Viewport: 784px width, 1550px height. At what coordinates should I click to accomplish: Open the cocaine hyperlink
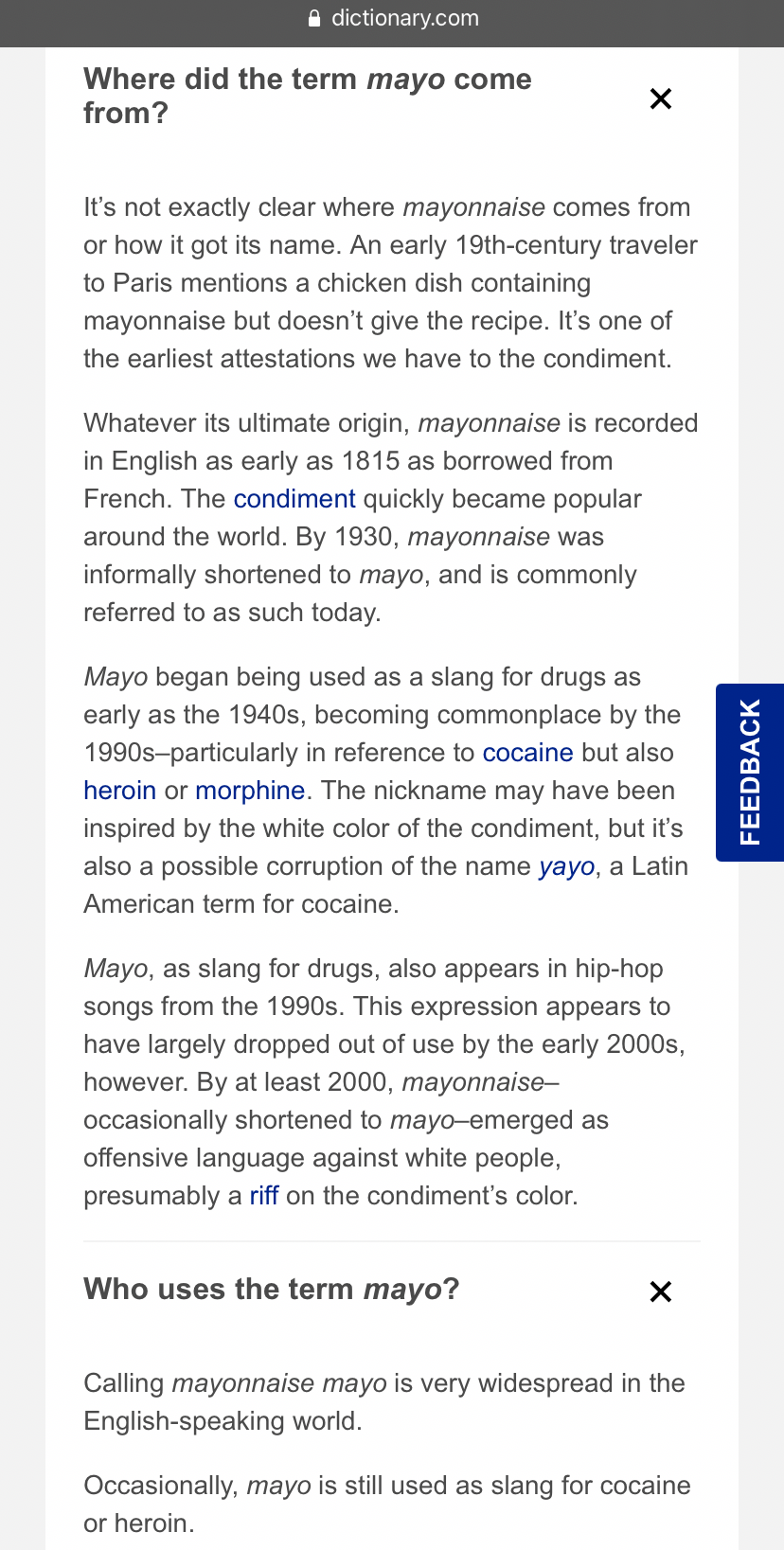527,753
